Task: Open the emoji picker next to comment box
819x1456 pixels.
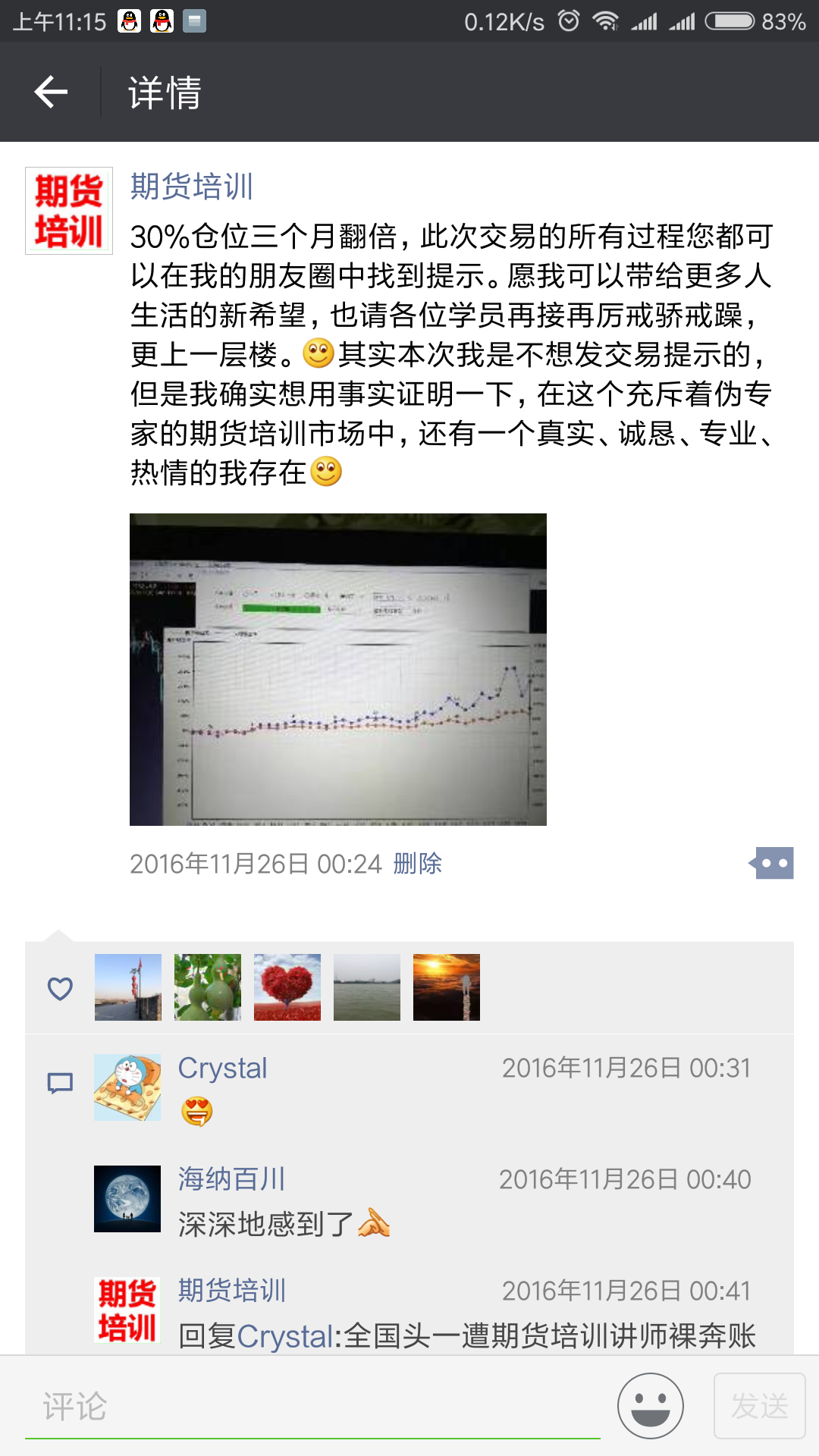Action: (x=651, y=1406)
